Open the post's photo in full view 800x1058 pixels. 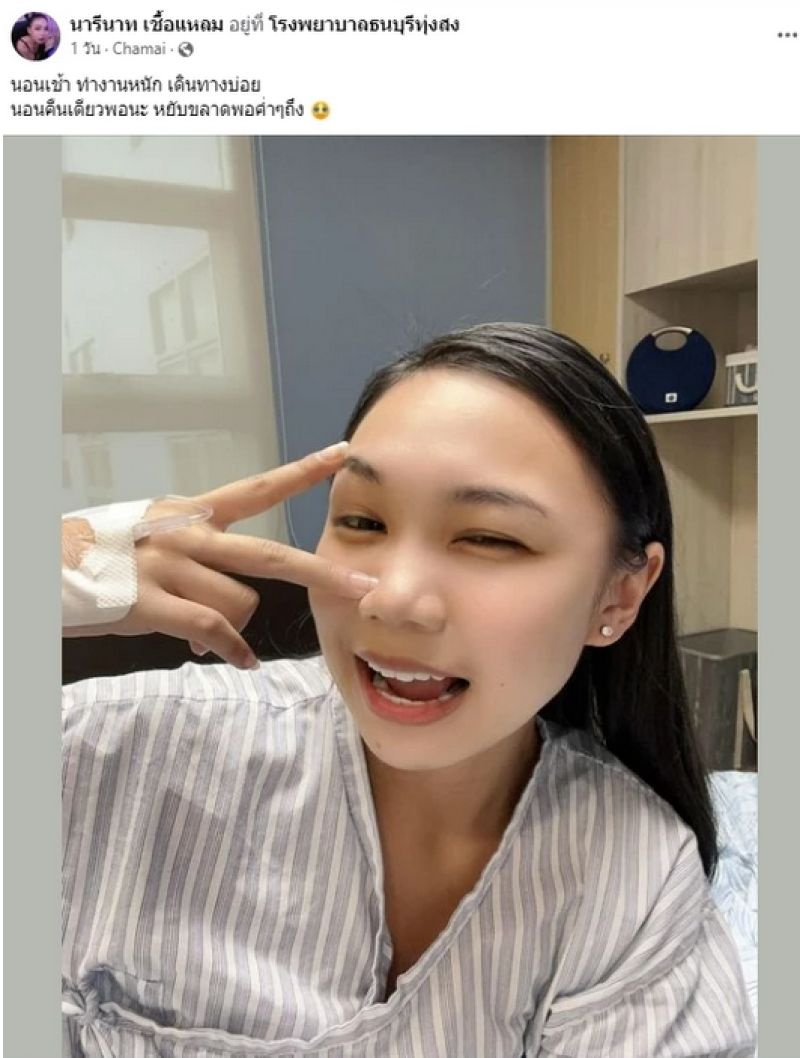[400, 595]
